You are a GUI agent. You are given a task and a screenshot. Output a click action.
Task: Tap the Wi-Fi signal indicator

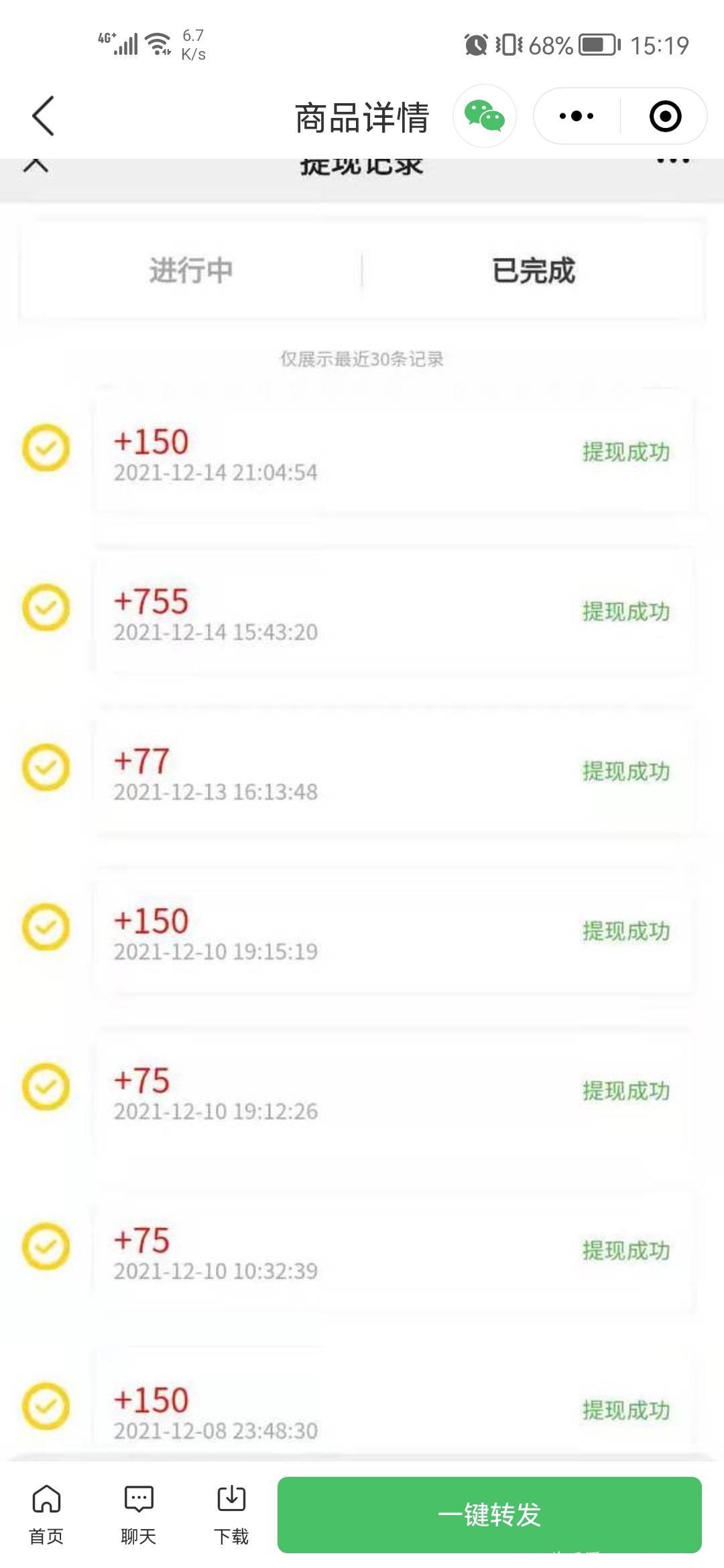pyautogui.click(x=156, y=42)
